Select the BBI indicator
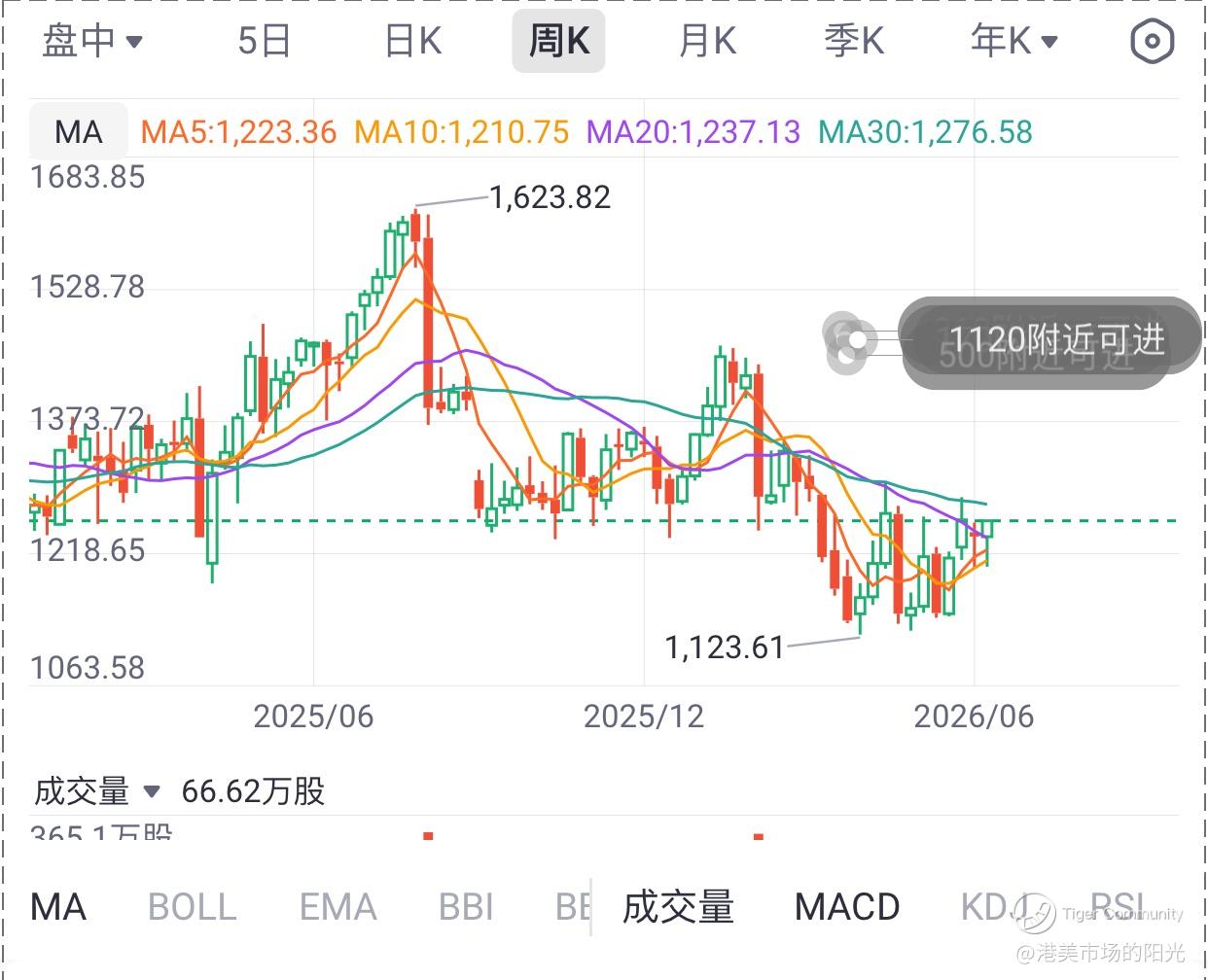Image resolution: width=1208 pixels, height=980 pixels. click(466, 907)
